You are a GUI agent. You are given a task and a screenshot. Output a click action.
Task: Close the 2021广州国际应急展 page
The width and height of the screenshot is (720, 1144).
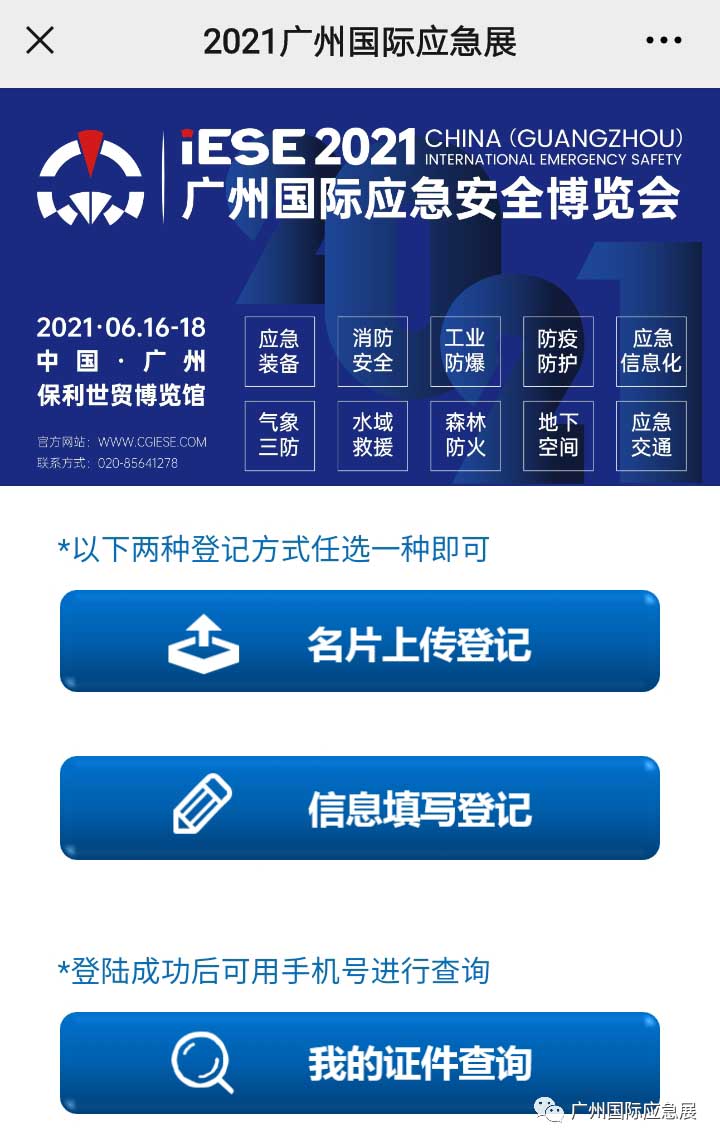coord(40,41)
